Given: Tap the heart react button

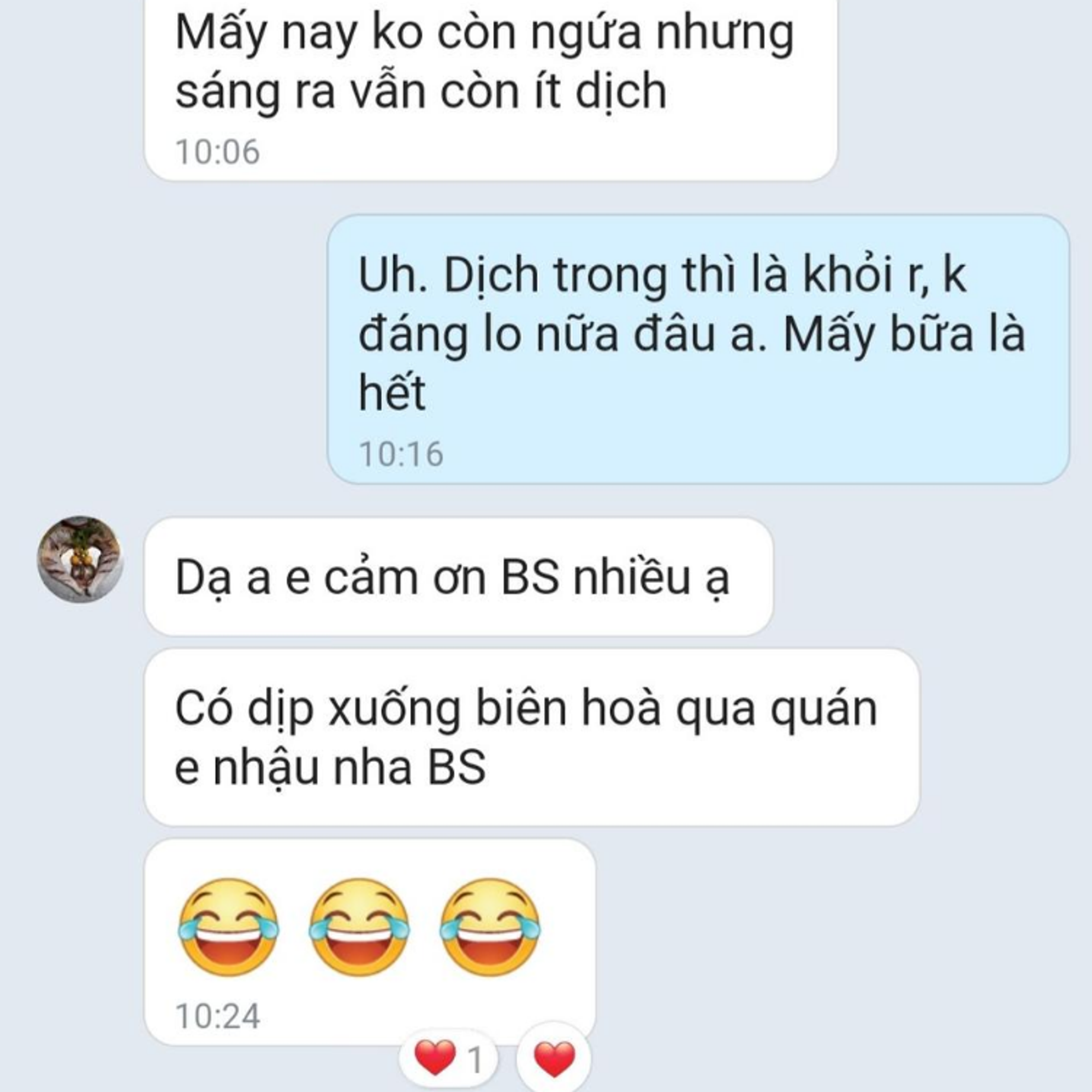Looking at the screenshot, I should tap(554, 1059).
